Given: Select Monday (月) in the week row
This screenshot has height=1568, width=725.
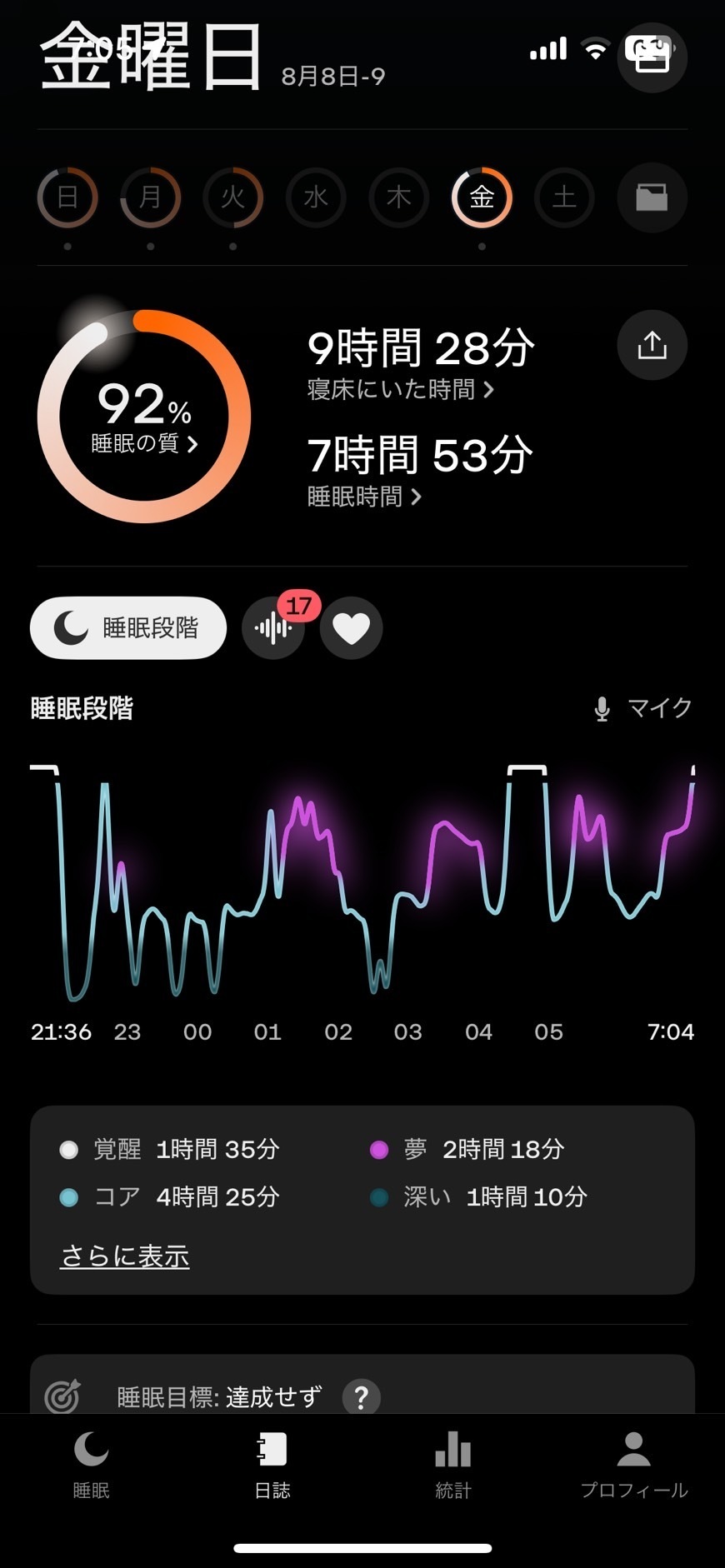Looking at the screenshot, I should [x=150, y=197].
